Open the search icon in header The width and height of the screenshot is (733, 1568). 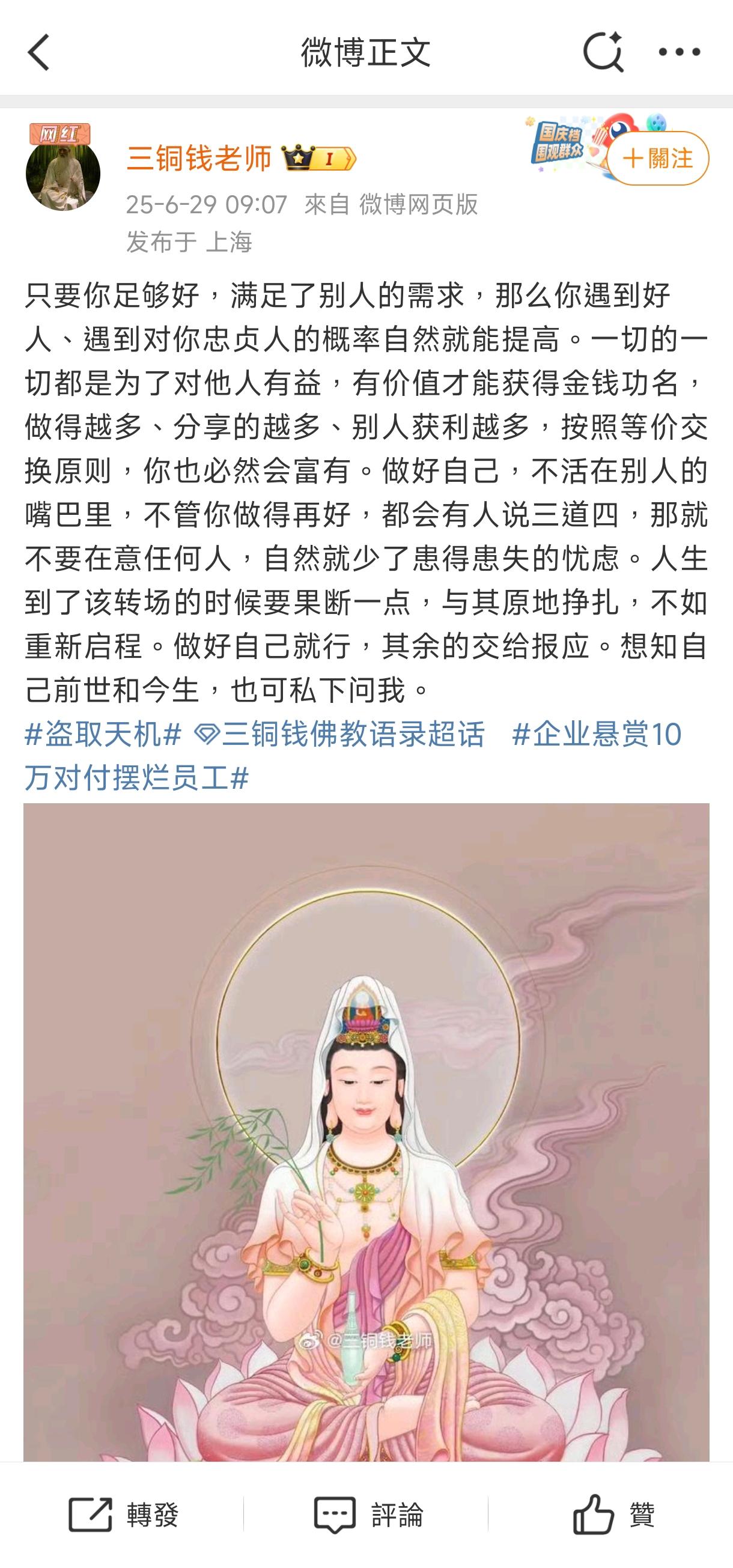click(603, 52)
